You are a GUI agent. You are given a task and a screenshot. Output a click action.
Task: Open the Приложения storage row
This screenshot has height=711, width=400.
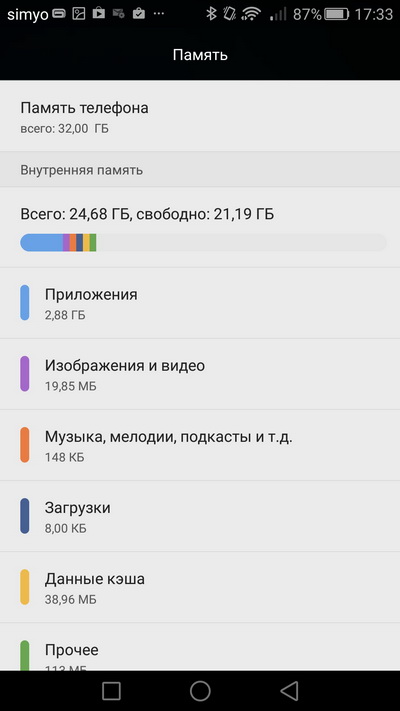(200, 303)
